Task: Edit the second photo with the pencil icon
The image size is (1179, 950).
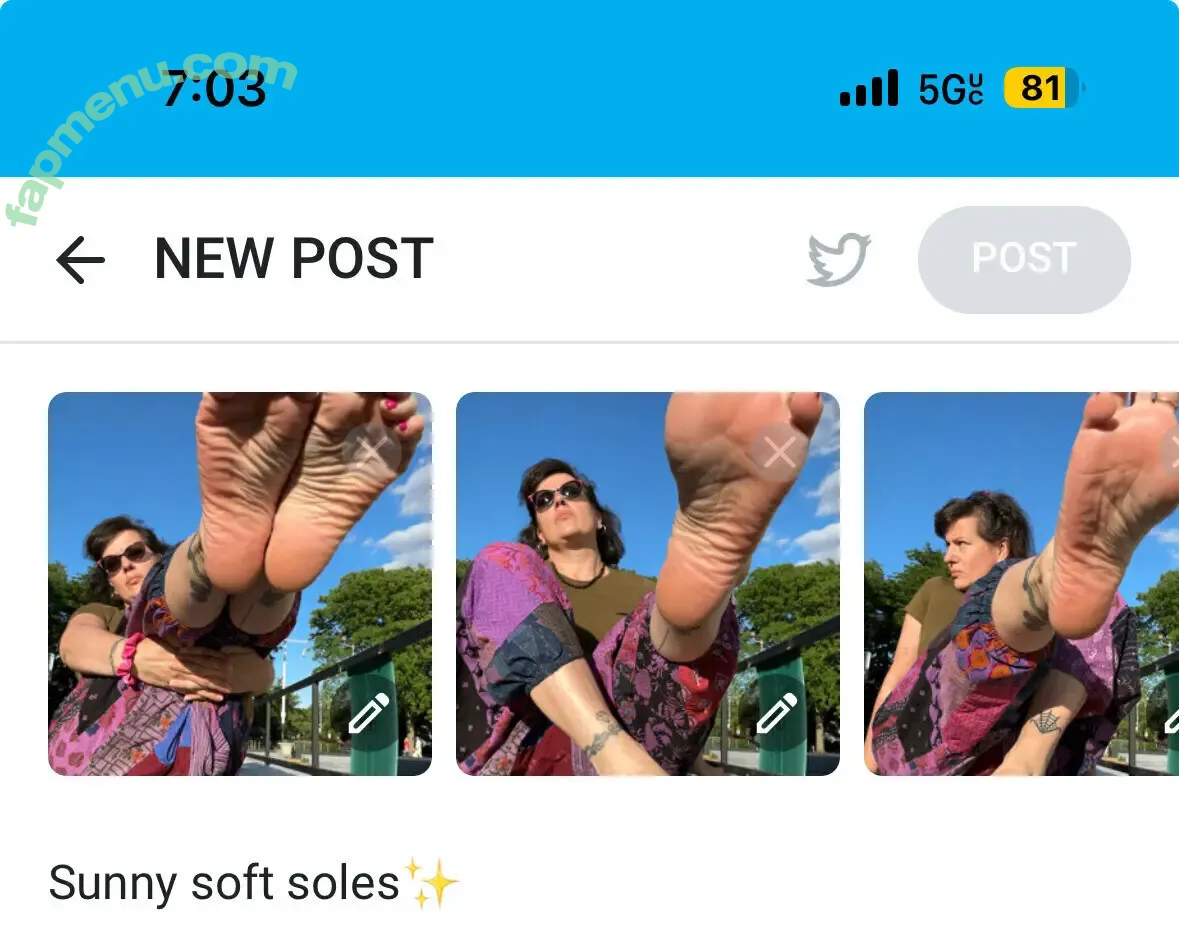Action: (777, 714)
